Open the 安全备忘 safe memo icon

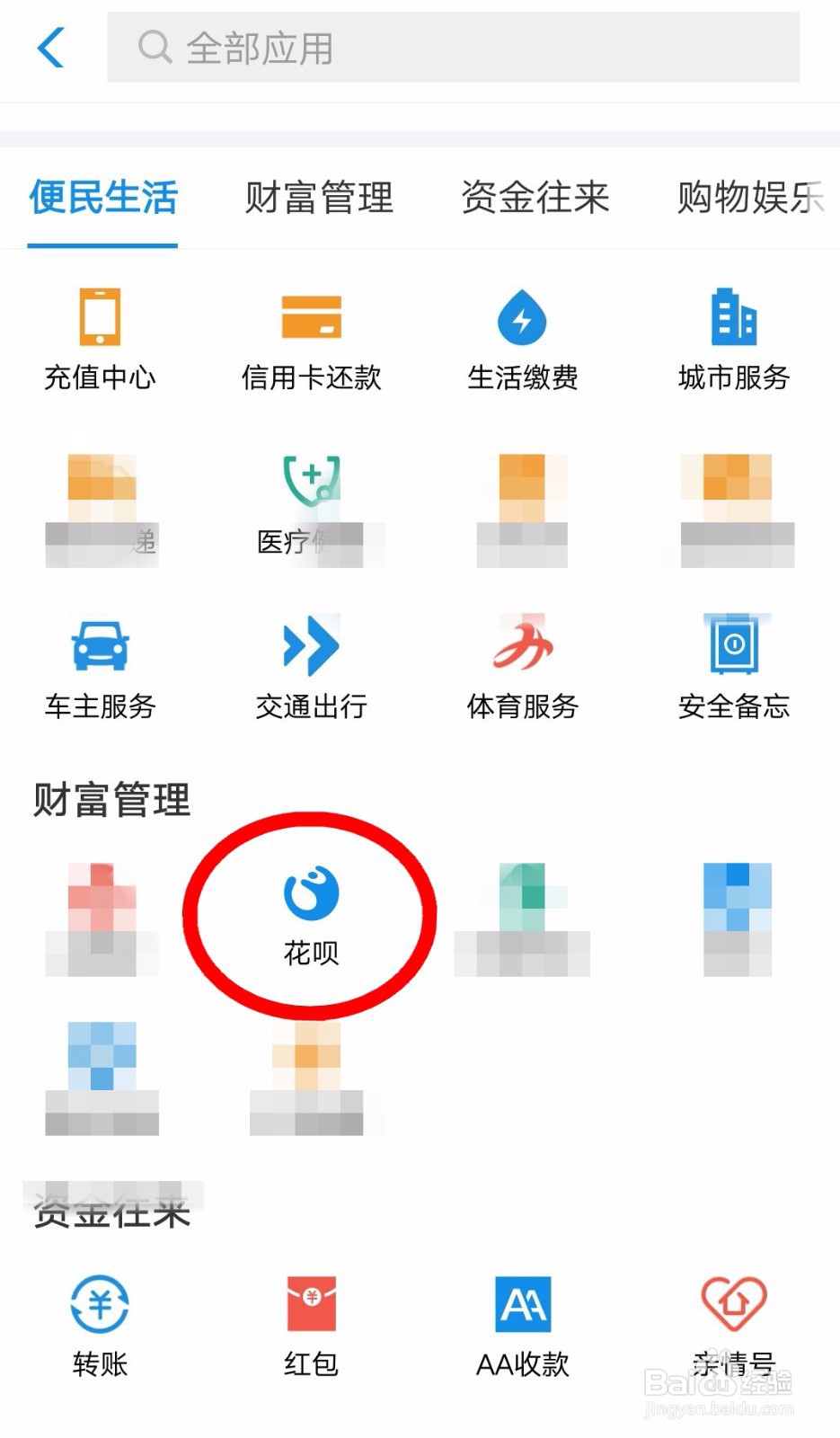tap(733, 665)
